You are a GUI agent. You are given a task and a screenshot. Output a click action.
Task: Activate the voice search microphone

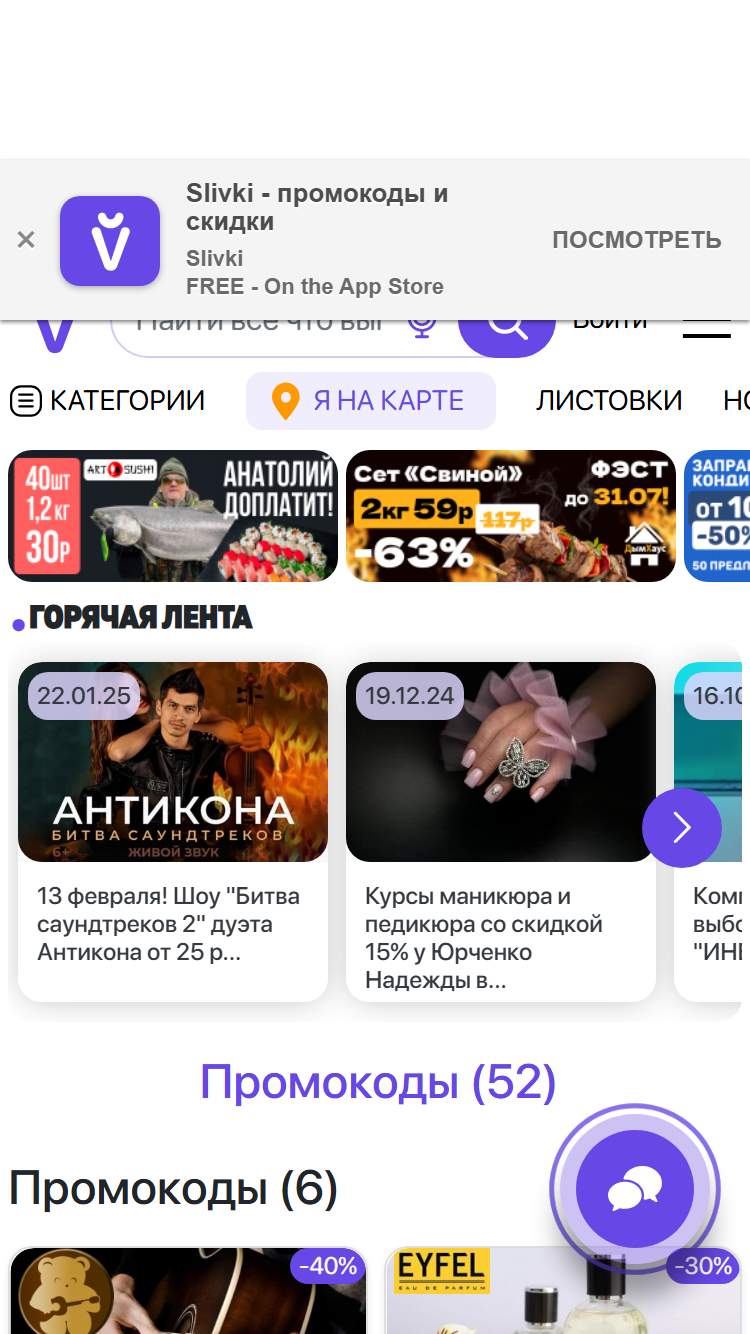point(423,330)
